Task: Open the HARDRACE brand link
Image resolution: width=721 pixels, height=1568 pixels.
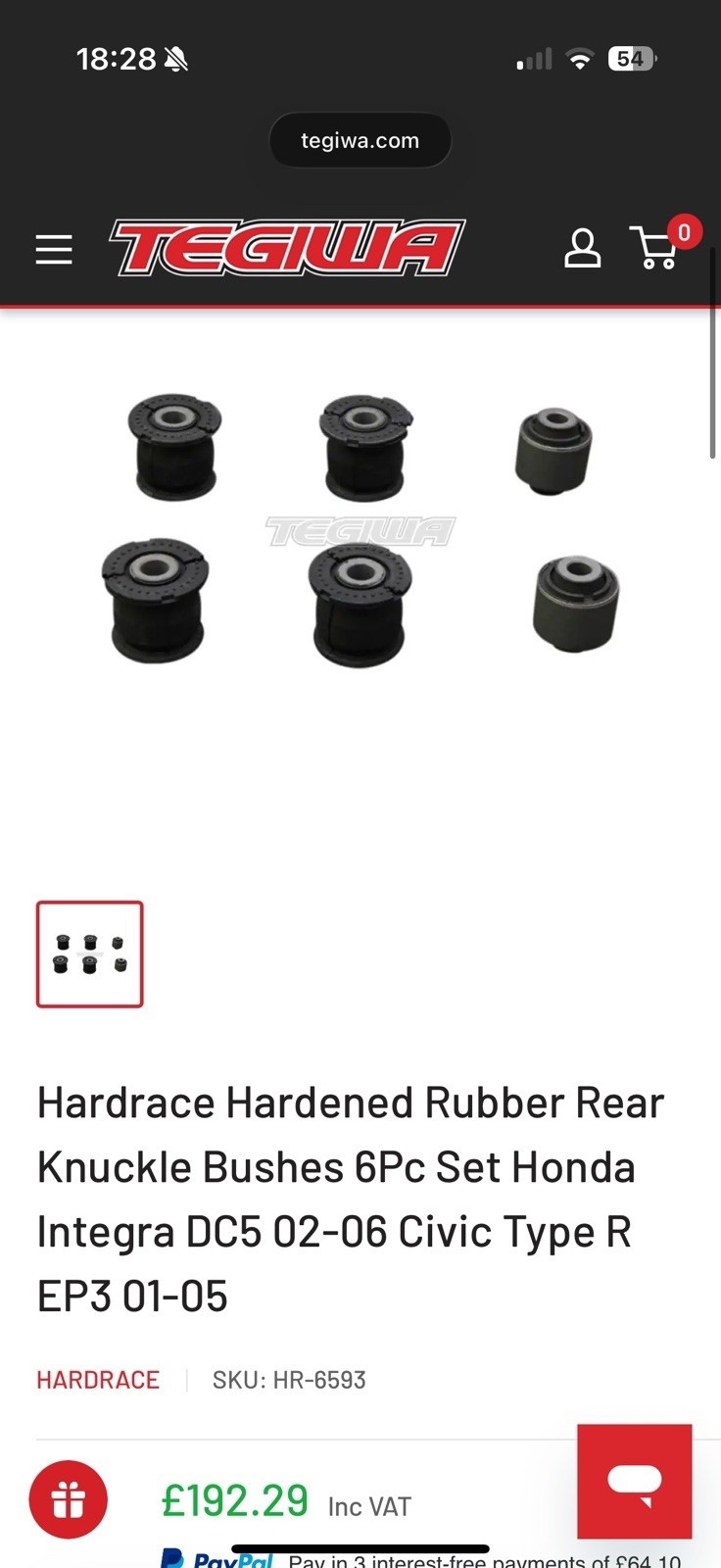Action: click(x=98, y=1380)
